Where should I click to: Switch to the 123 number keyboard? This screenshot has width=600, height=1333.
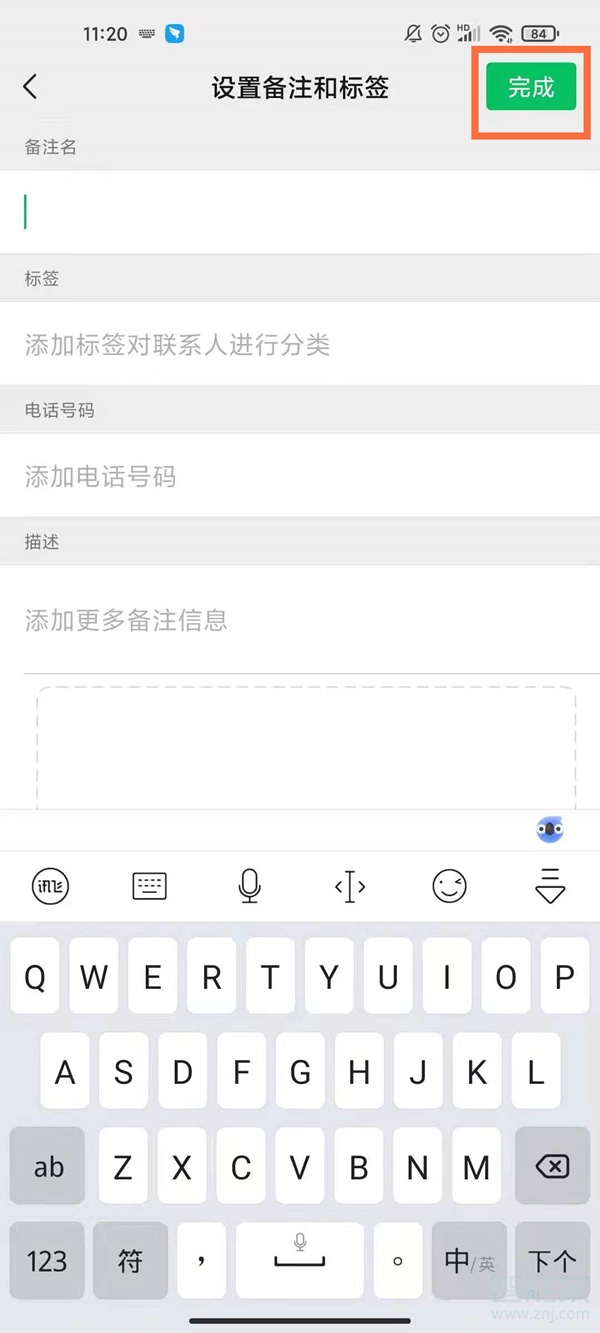(x=47, y=1261)
